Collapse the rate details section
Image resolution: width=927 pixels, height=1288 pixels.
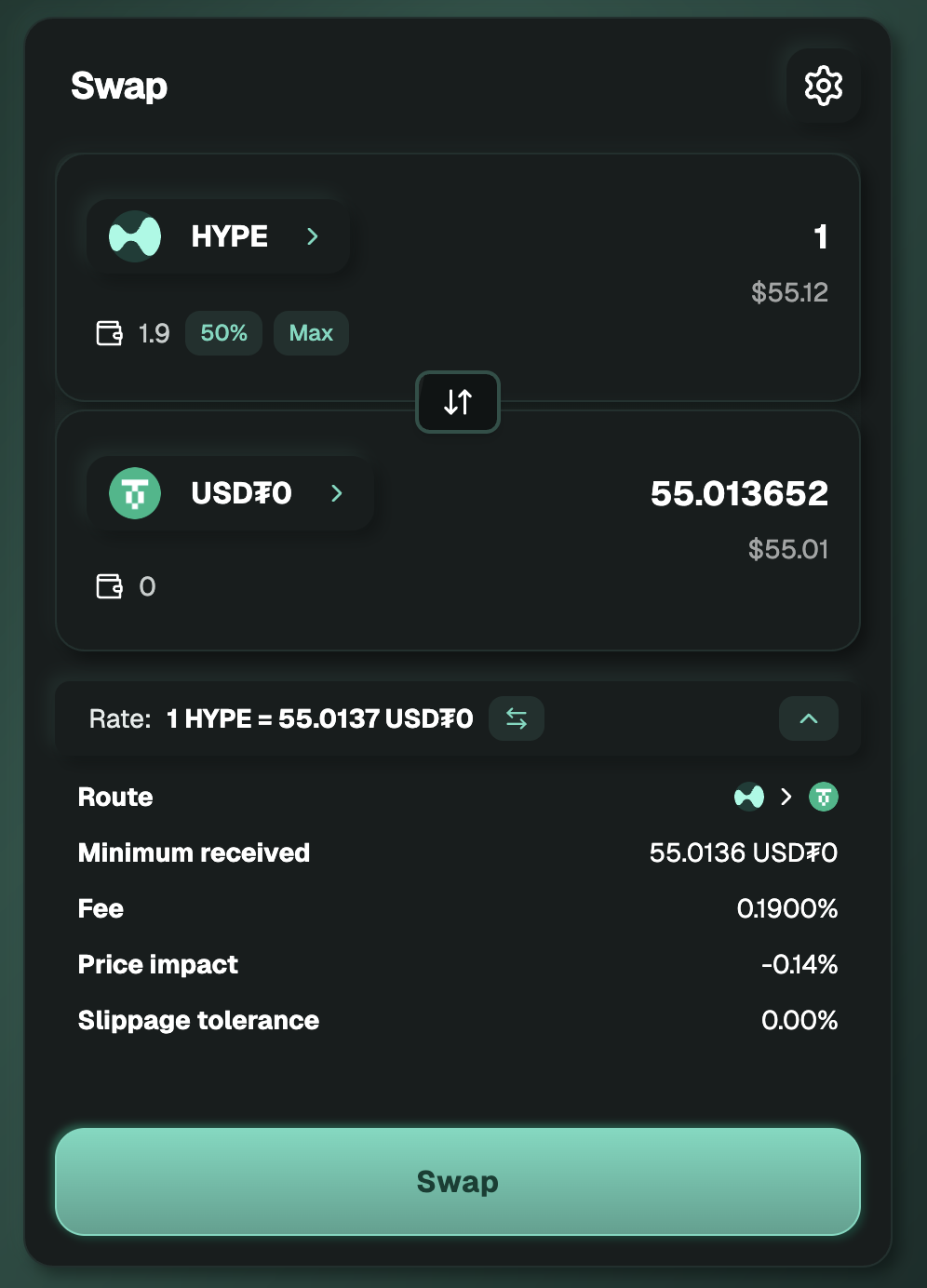click(x=808, y=718)
